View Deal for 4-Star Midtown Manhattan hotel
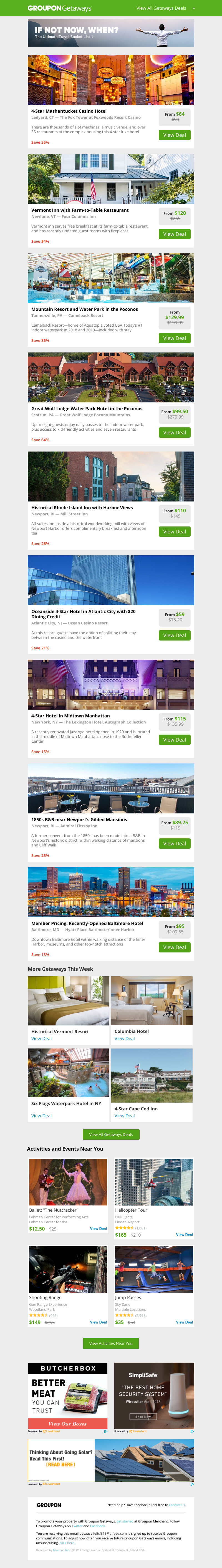Screen dimensions: 222x1568 point(174,740)
